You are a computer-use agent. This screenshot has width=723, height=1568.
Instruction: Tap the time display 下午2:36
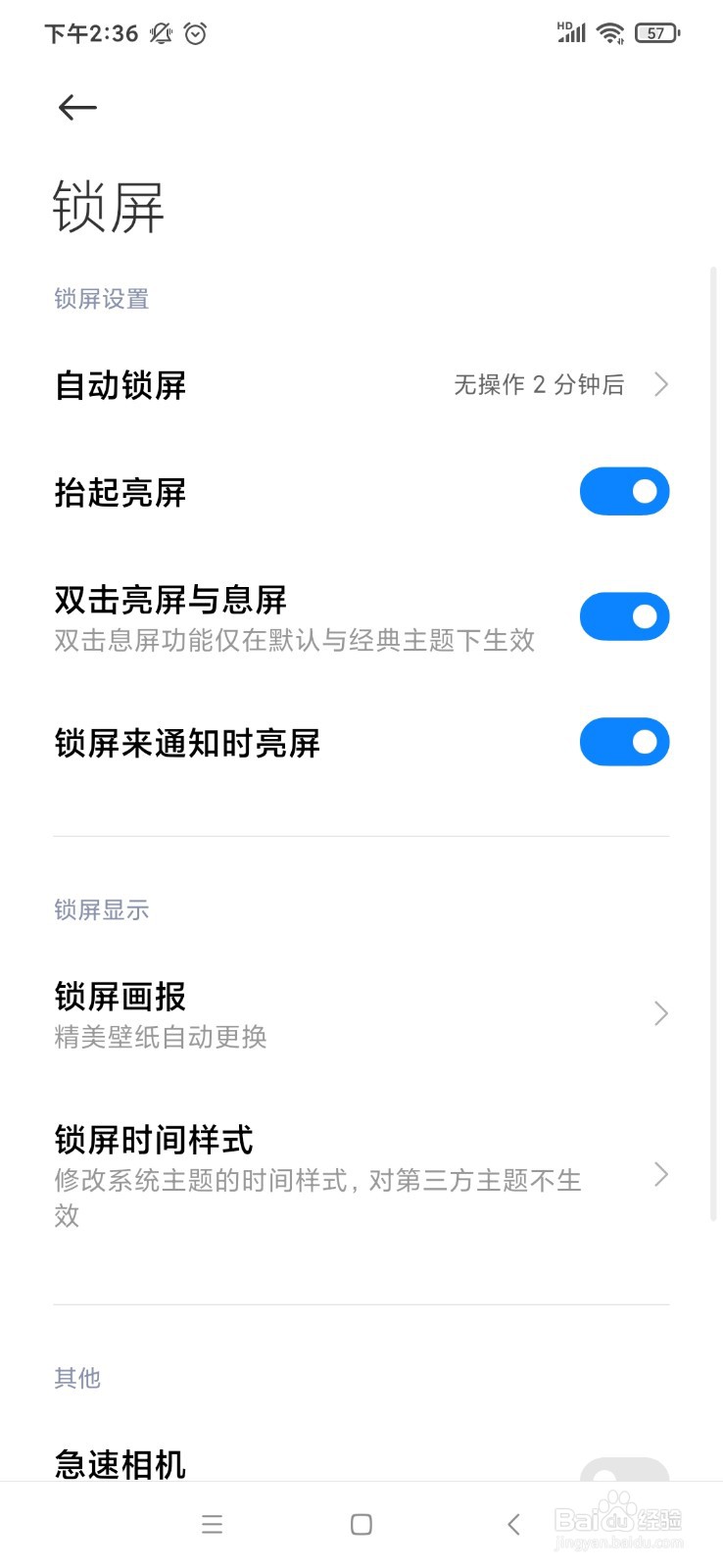click(95, 33)
